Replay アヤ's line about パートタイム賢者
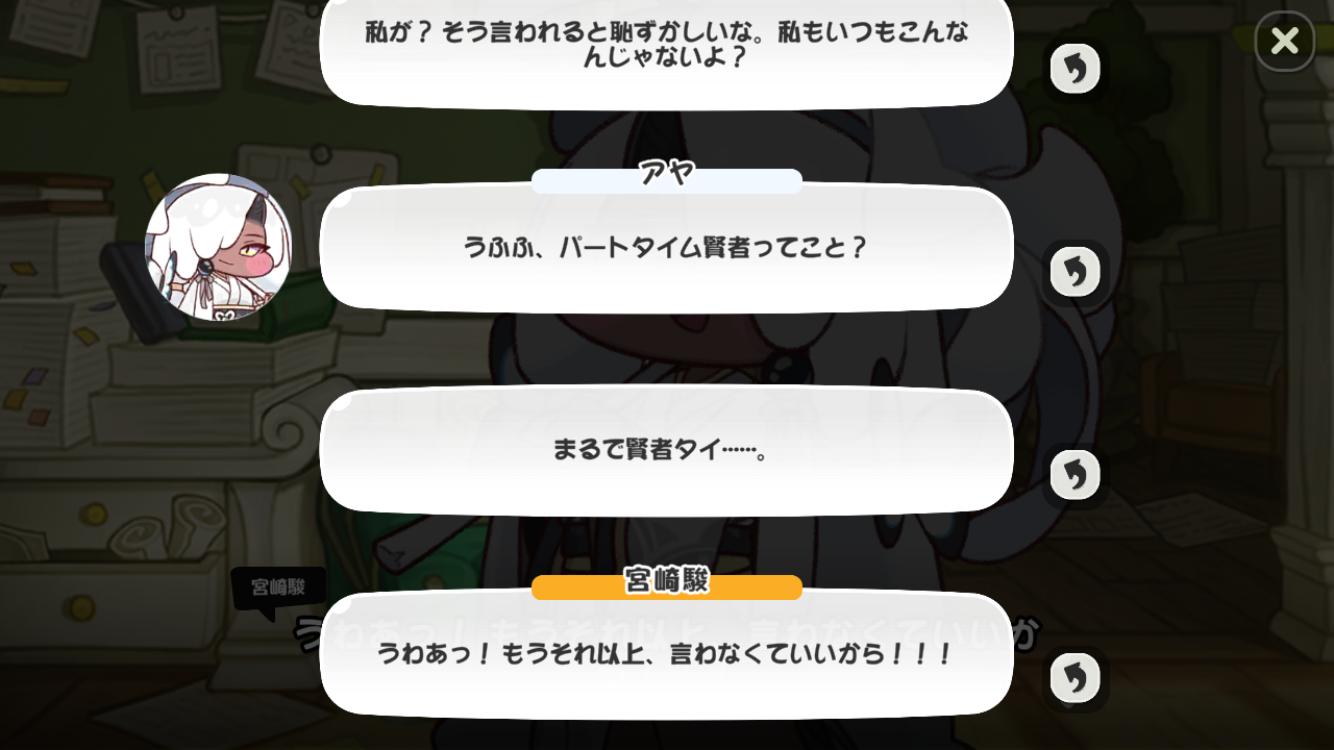Image resolution: width=1334 pixels, height=750 pixels. pyautogui.click(x=1075, y=272)
